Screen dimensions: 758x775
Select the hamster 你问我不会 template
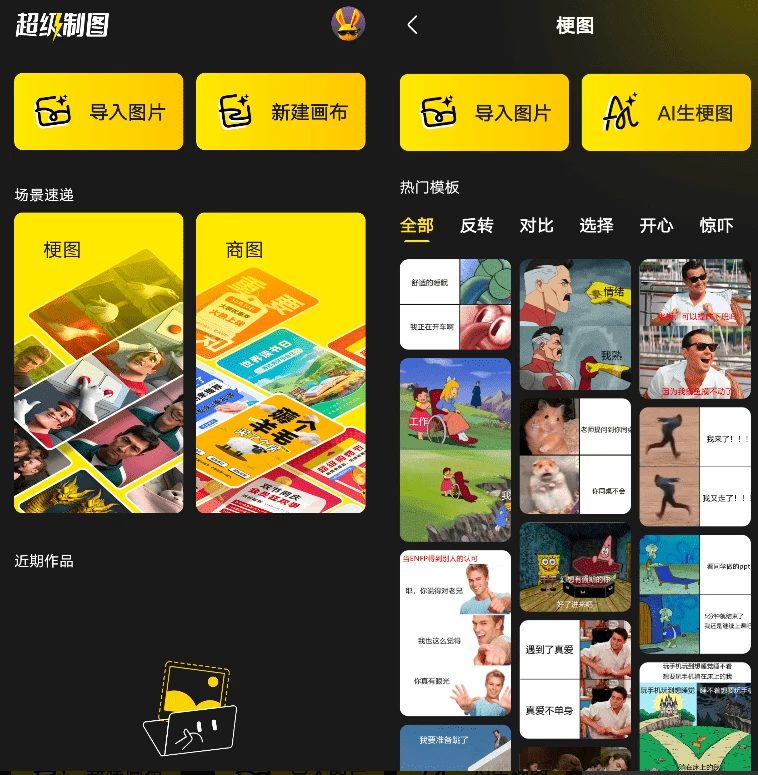click(x=575, y=456)
